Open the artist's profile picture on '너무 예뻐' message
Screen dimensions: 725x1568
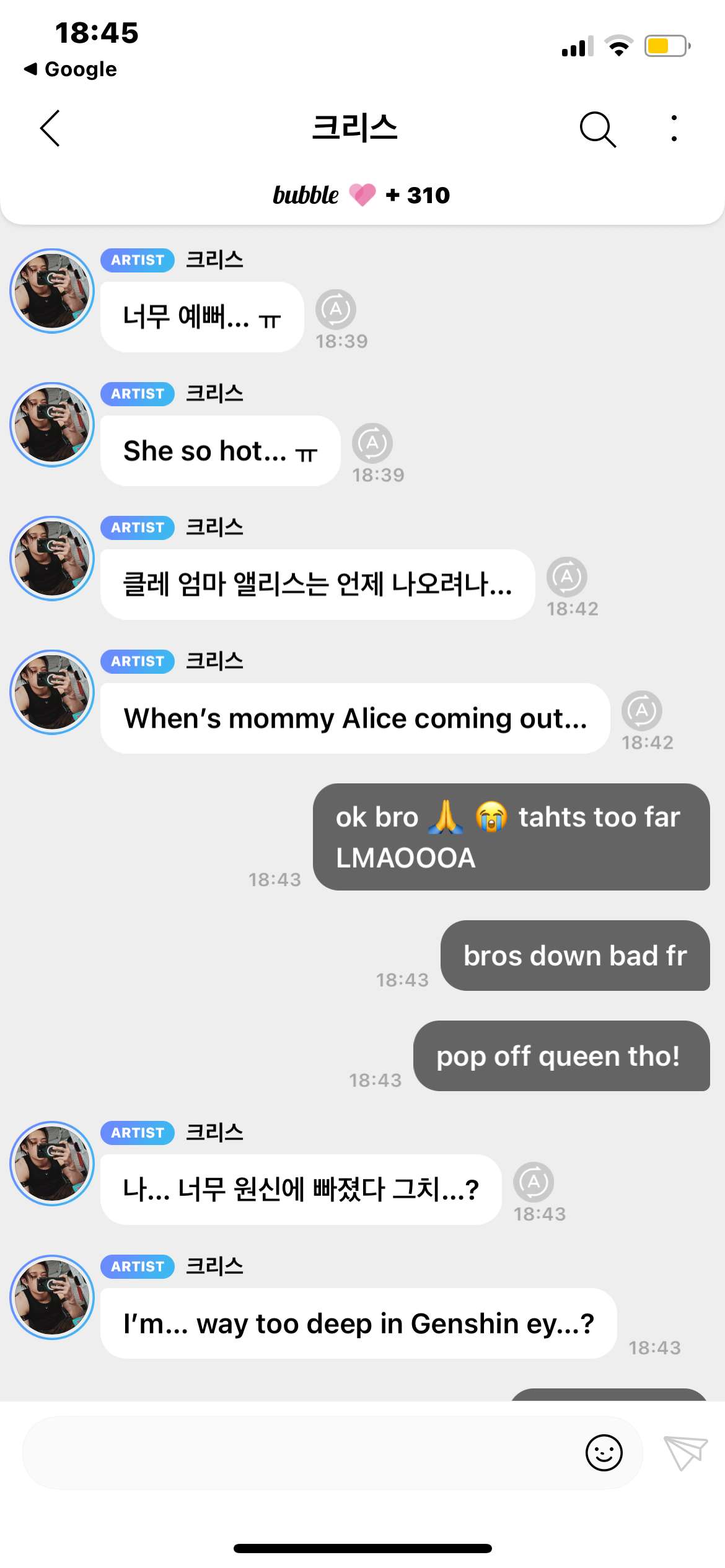tap(52, 291)
